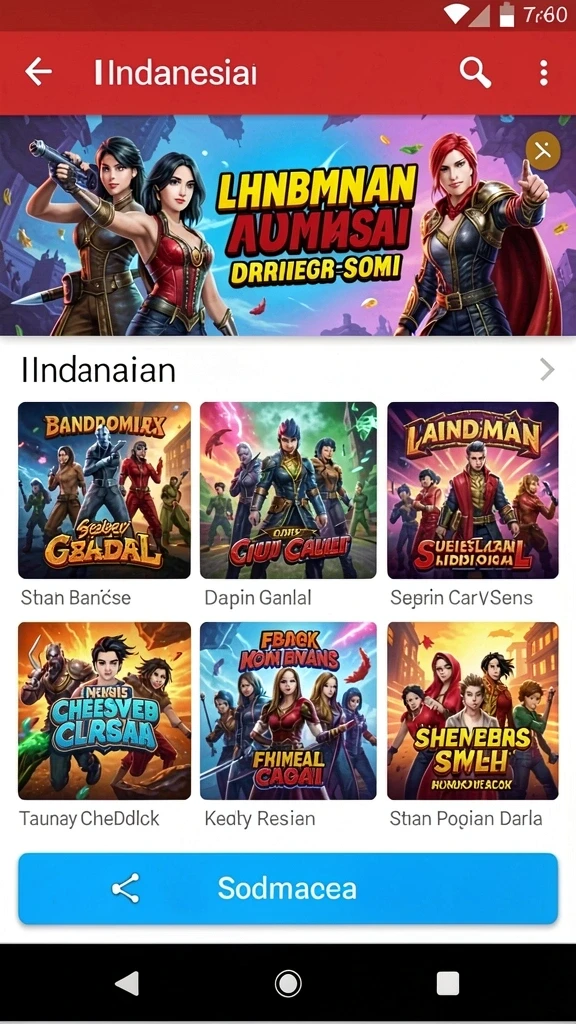576x1024 pixels.
Task: Dismiss the featured banner with the X
Action: [x=543, y=152]
